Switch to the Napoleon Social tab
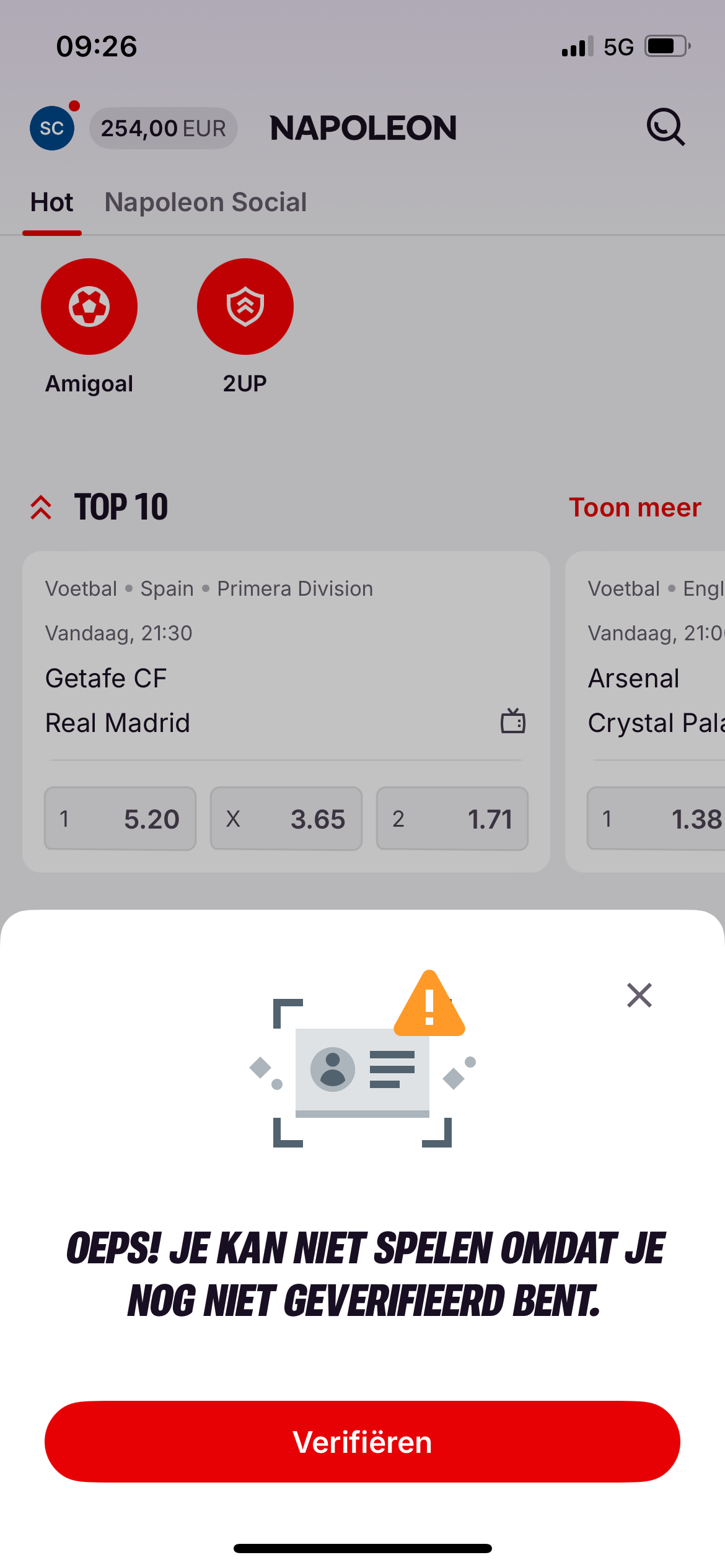The image size is (725, 1568). tap(205, 203)
